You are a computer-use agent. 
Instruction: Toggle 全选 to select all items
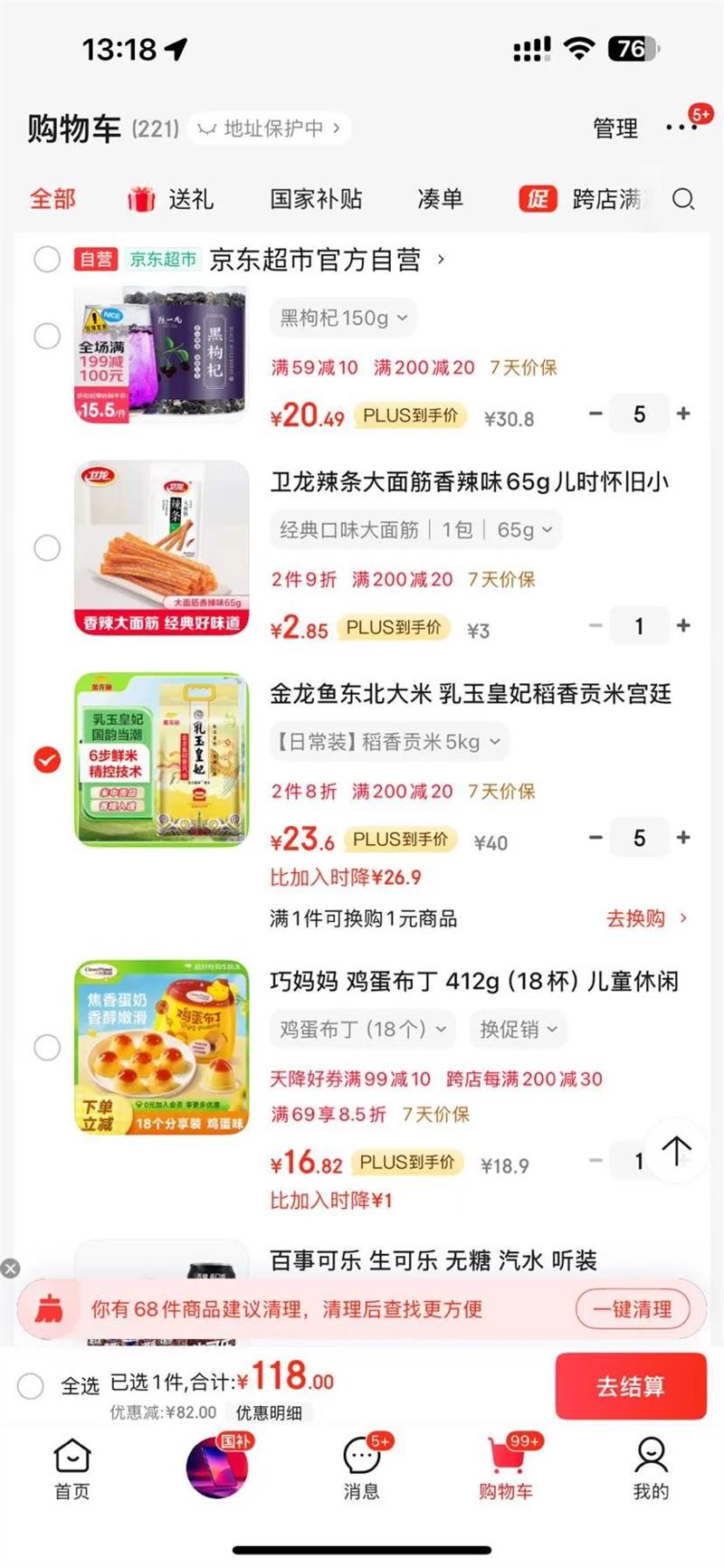click(x=31, y=1385)
